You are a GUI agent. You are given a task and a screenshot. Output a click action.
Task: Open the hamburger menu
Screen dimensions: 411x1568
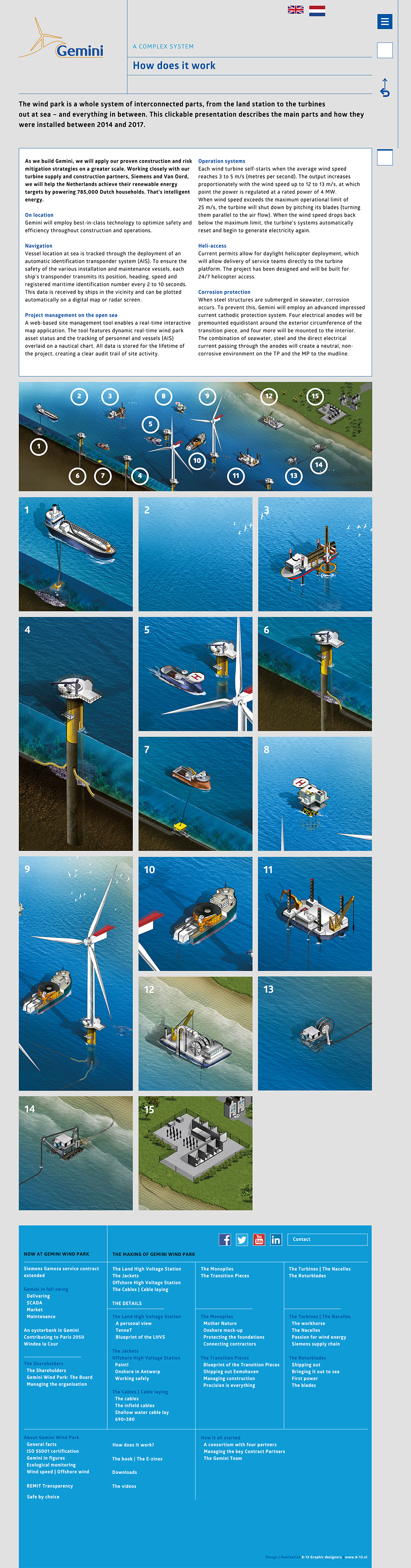pyautogui.click(x=384, y=21)
